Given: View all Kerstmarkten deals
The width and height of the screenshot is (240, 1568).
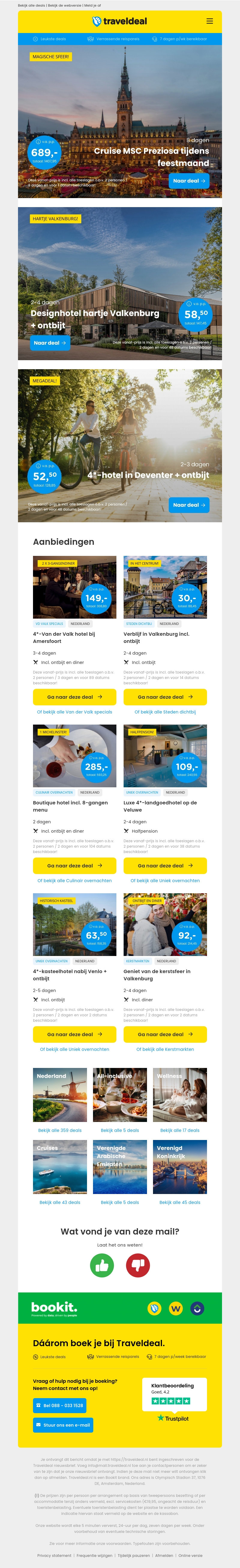Looking at the screenshot, I should pyautogui.click(x=165, y=1049).
